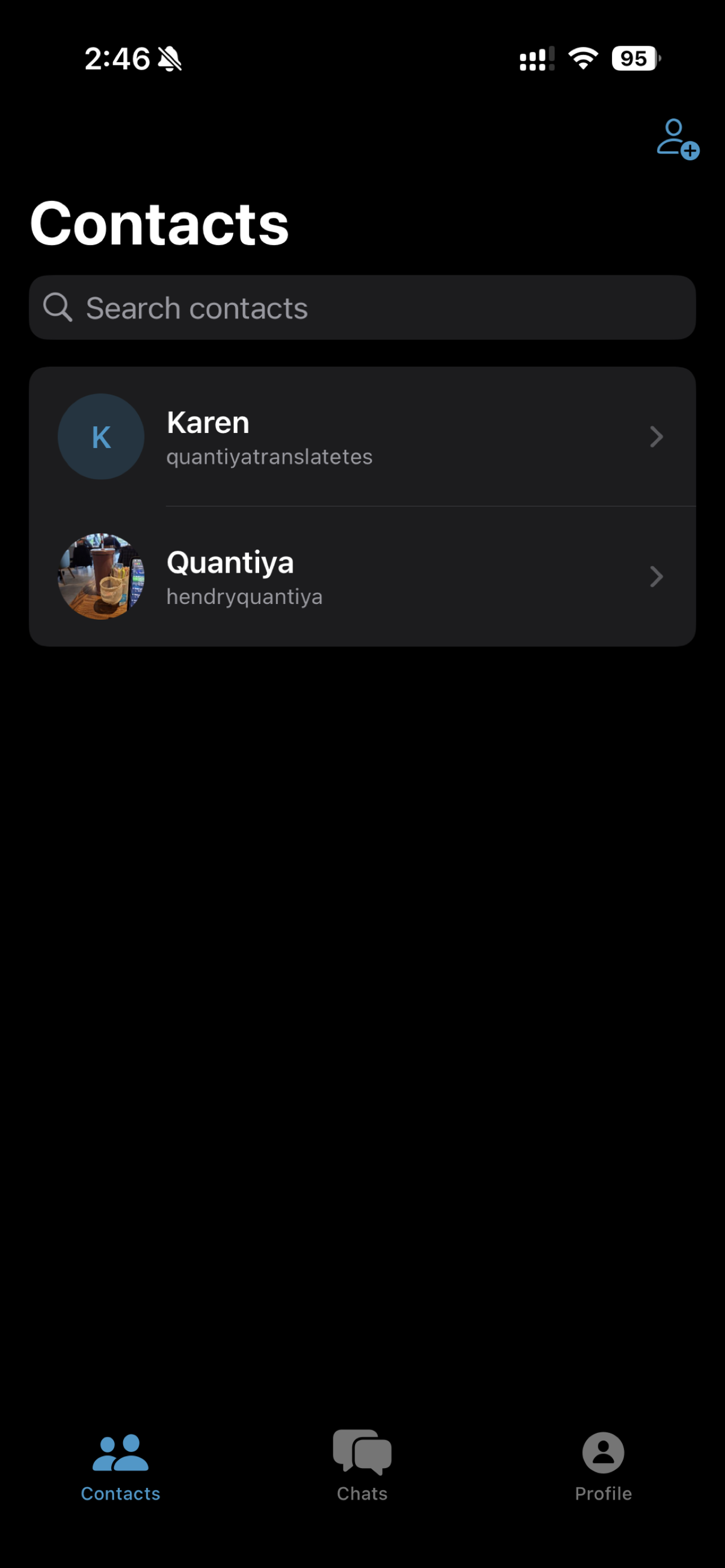Tap the battery indicator showing 95
Viewport: 725px width, 1568px height.
pos(633,58)
